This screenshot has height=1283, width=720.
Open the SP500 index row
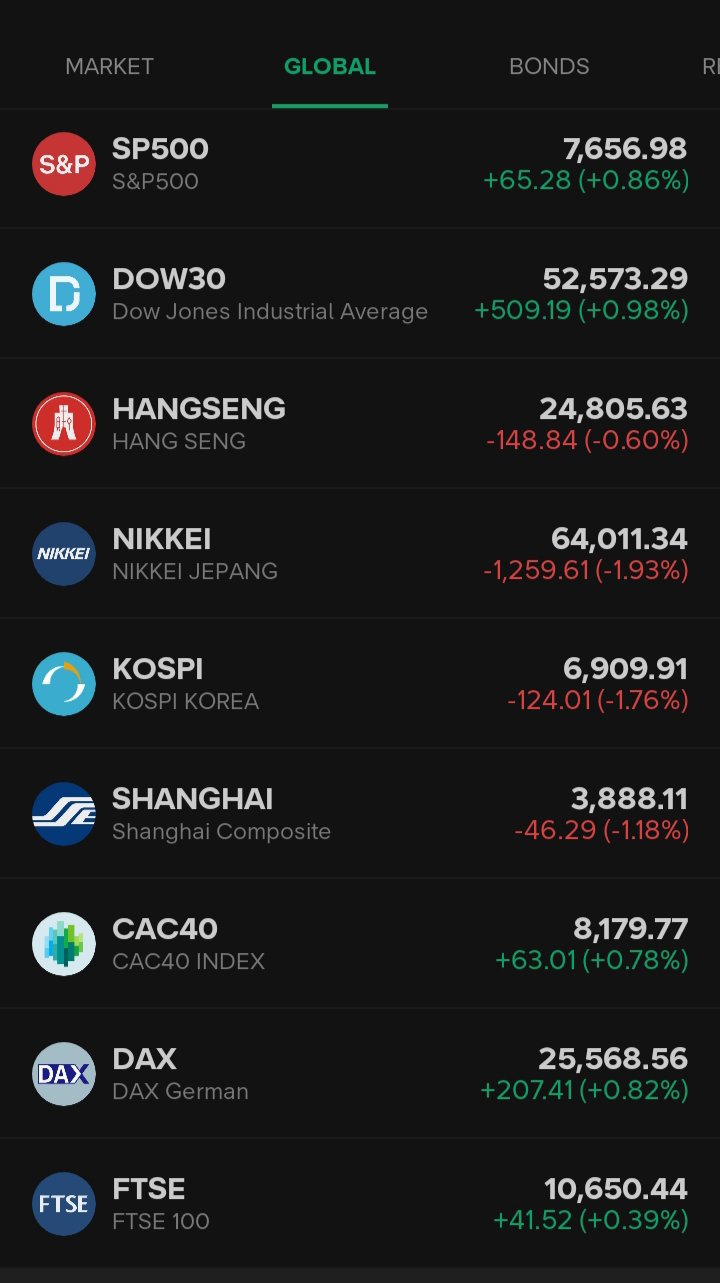coord(360,164)
